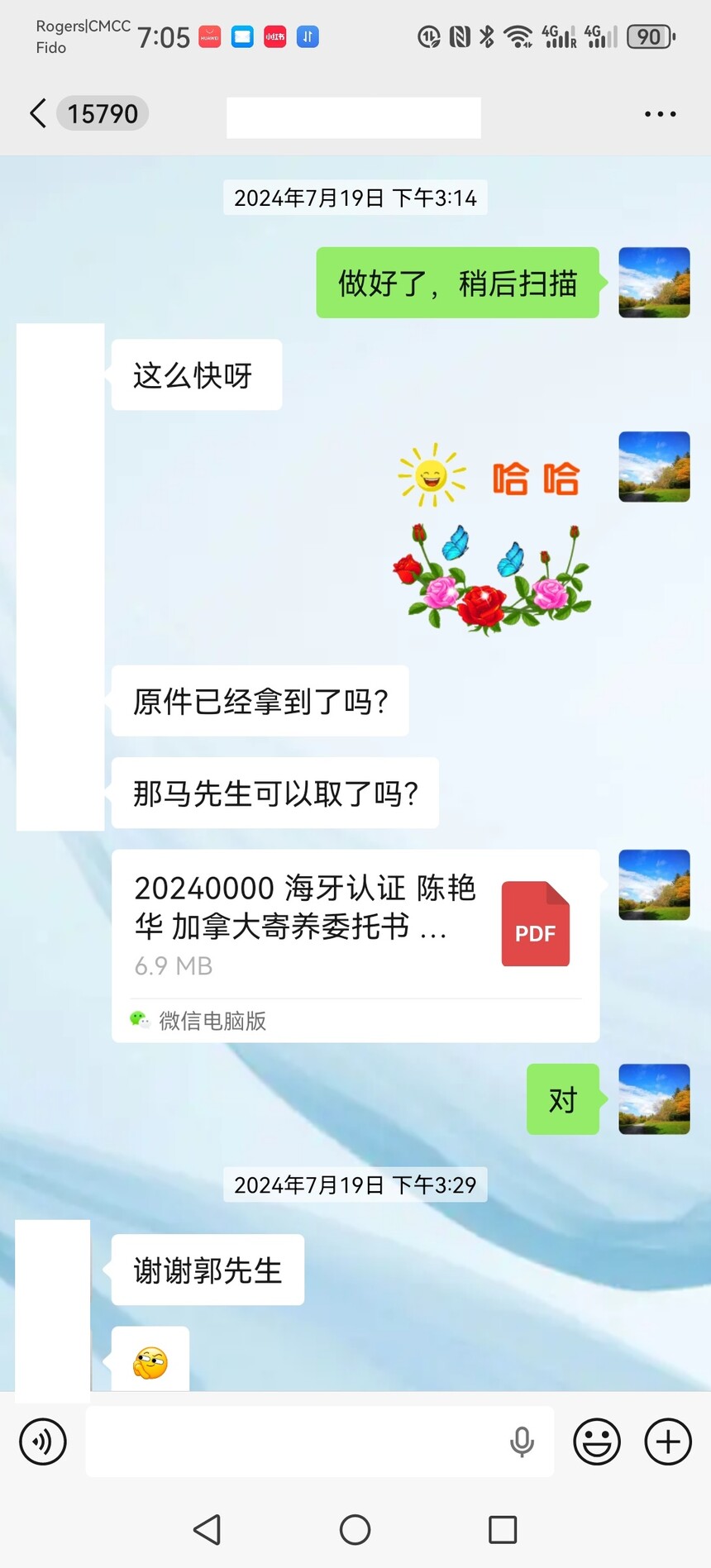Tap the back arrow to leave the chat
This screenshot has height=1568, width=711.
[x=36, y=113]
